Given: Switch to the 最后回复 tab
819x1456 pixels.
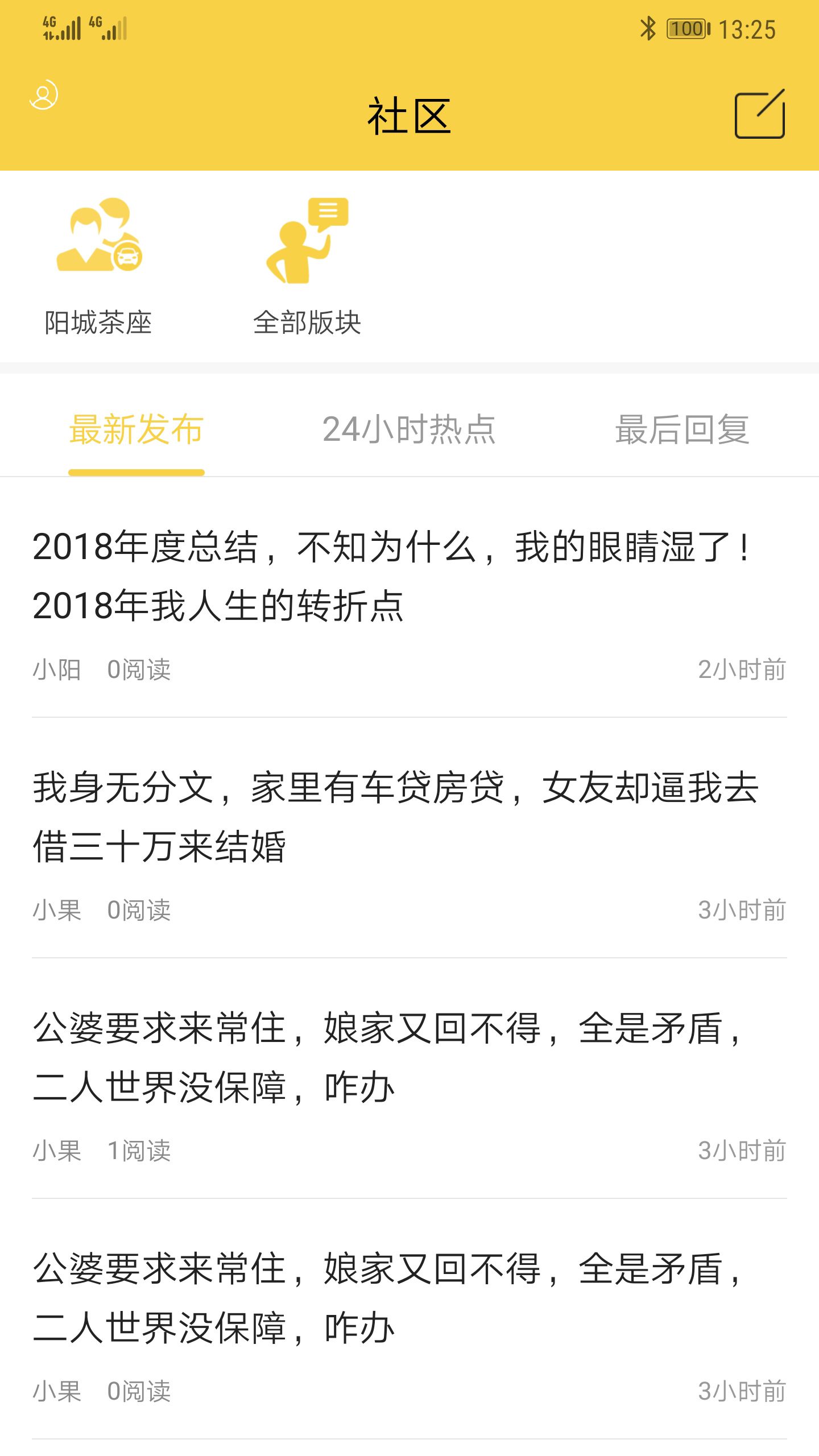Looking at the screenshot, I should tap(682, 429).
